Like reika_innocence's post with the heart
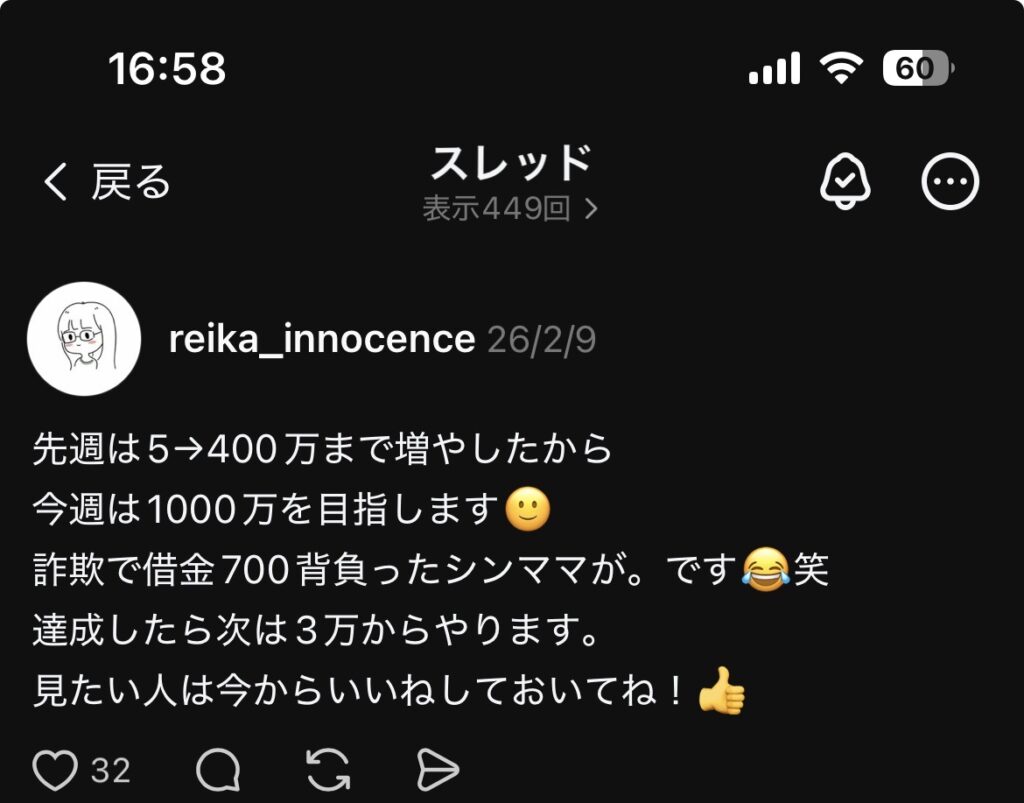This screenshot has height=803, width=1024. pyautogui.click(x=56, y=770)
